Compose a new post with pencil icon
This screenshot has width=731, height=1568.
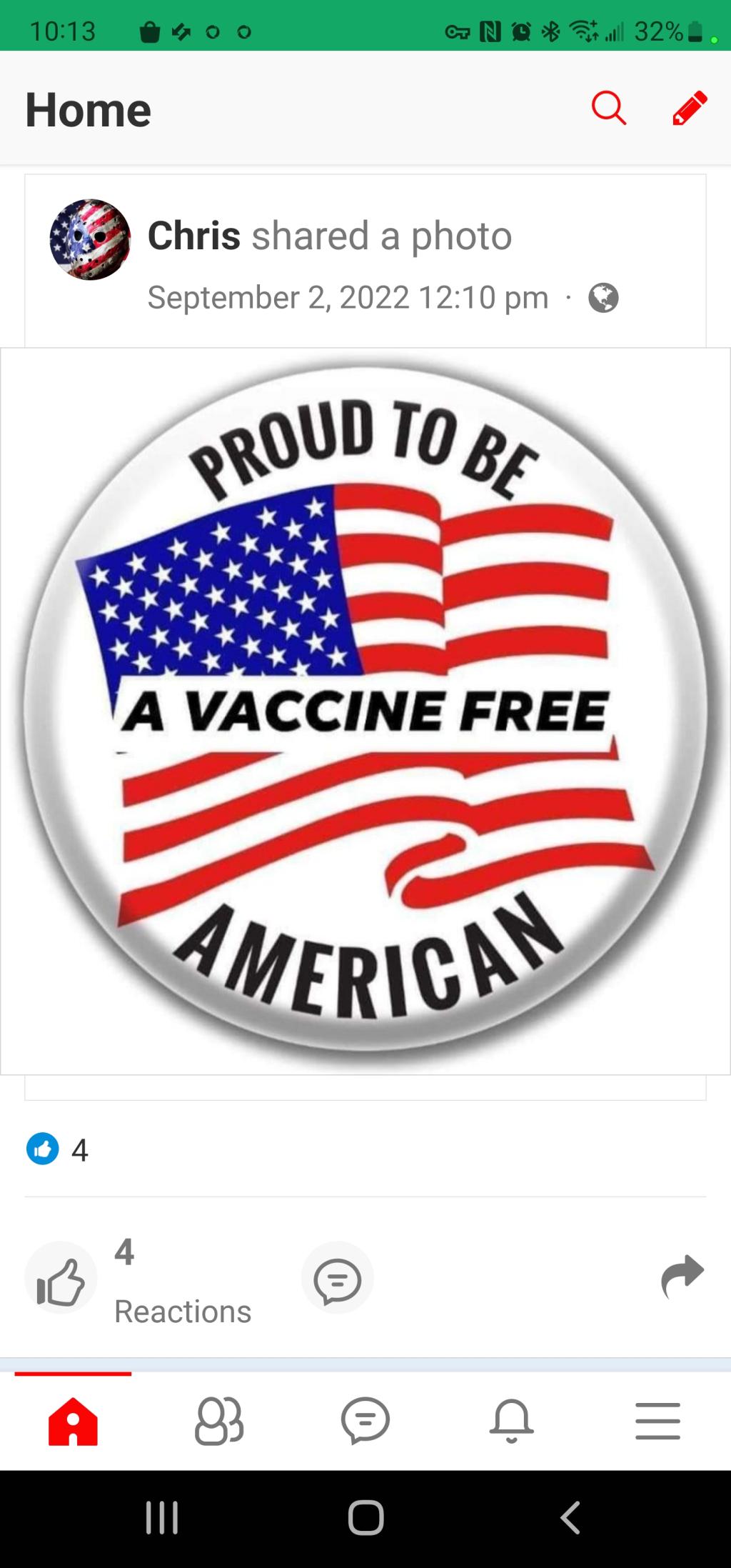click(690, 109)
